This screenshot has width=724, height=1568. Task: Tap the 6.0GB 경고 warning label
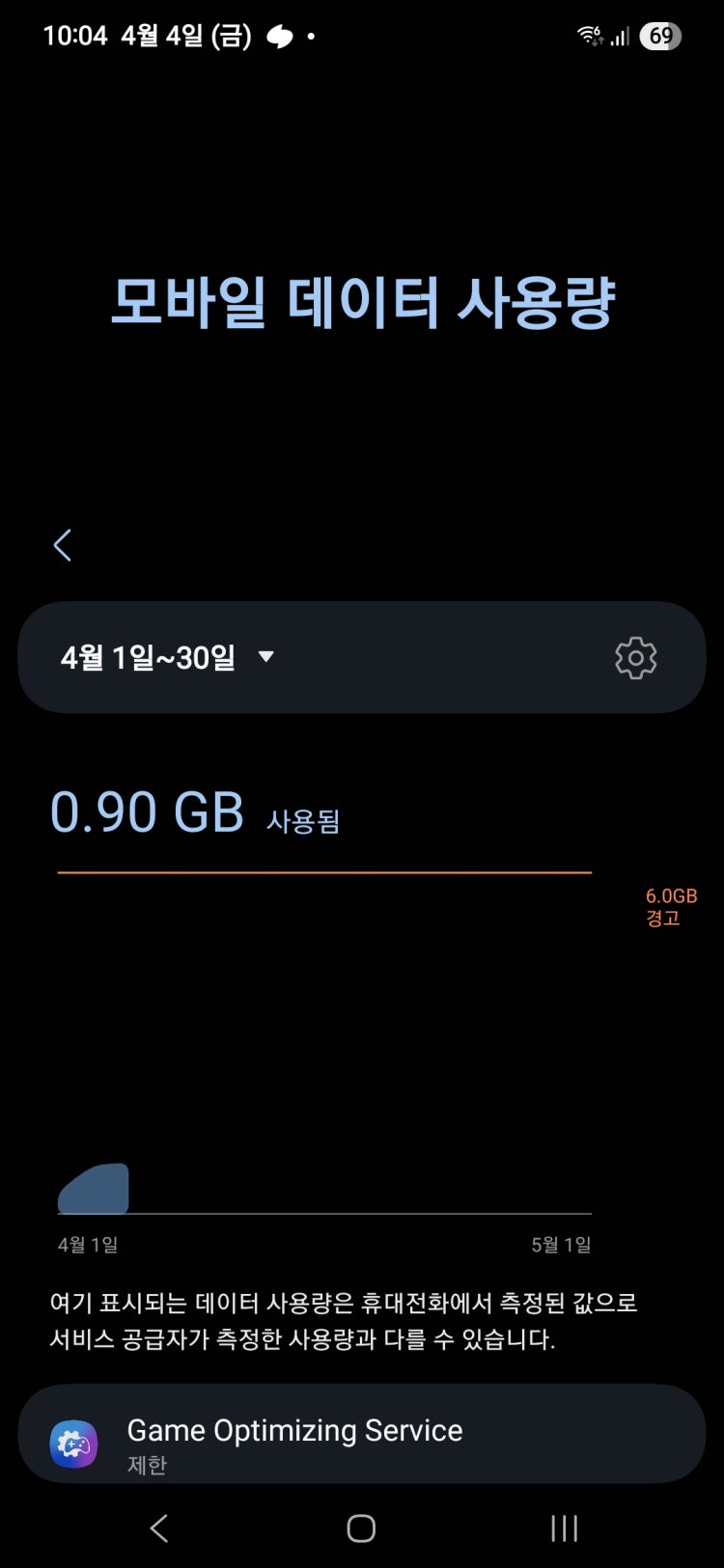coord(671,906)
